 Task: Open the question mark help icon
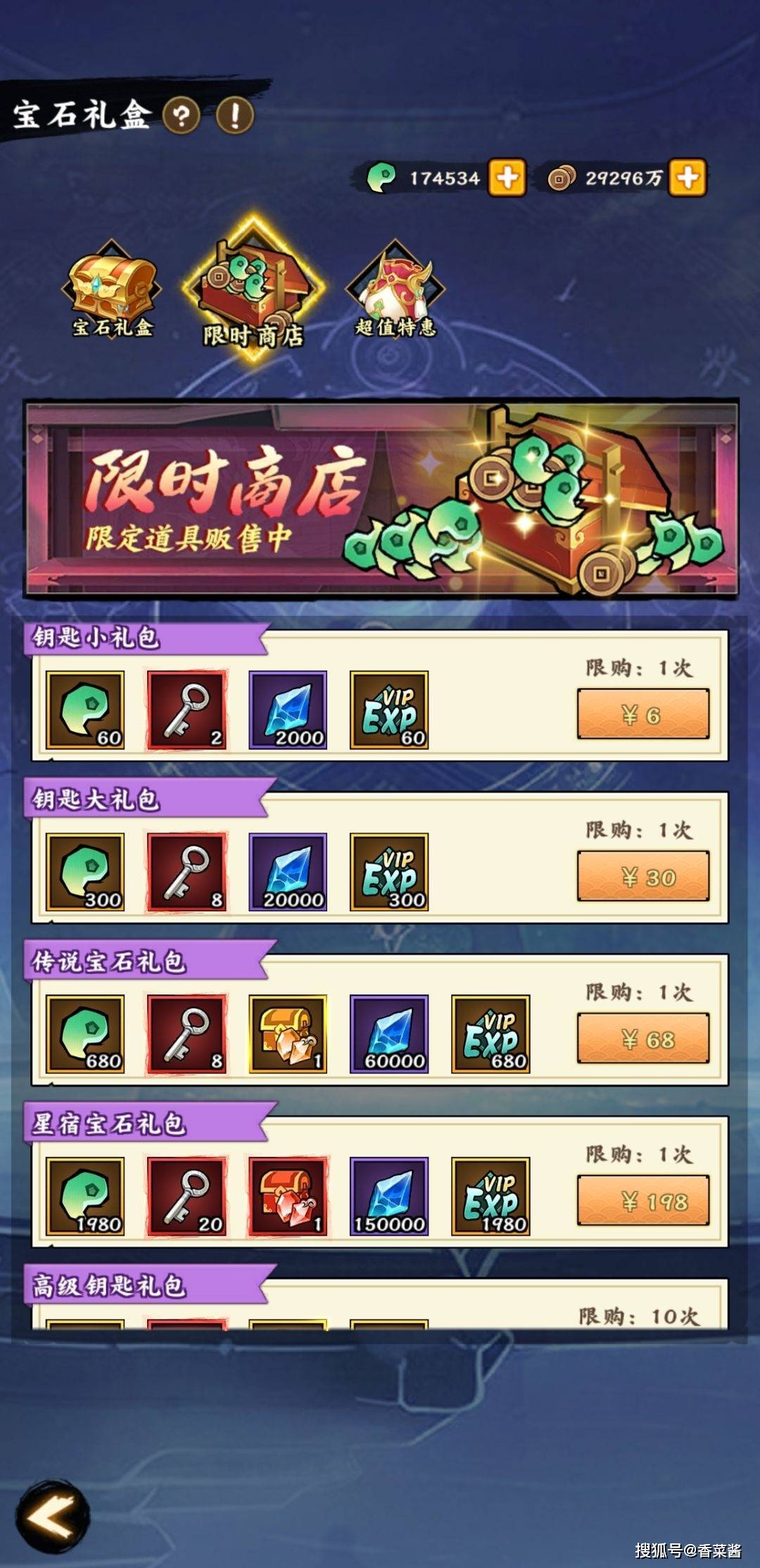(182, 115)
